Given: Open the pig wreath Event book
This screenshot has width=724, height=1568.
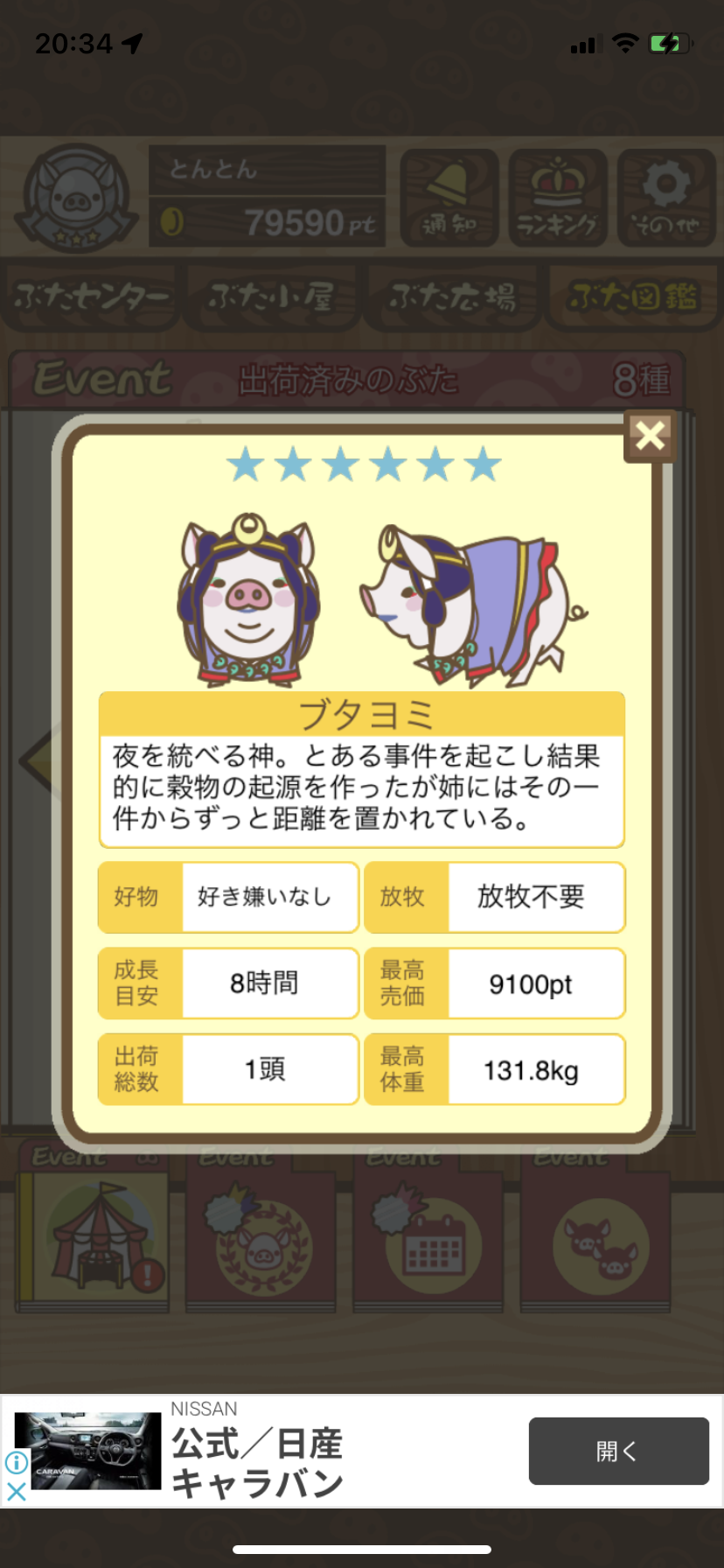Looking at the screenshot, I should (261, 1227).
